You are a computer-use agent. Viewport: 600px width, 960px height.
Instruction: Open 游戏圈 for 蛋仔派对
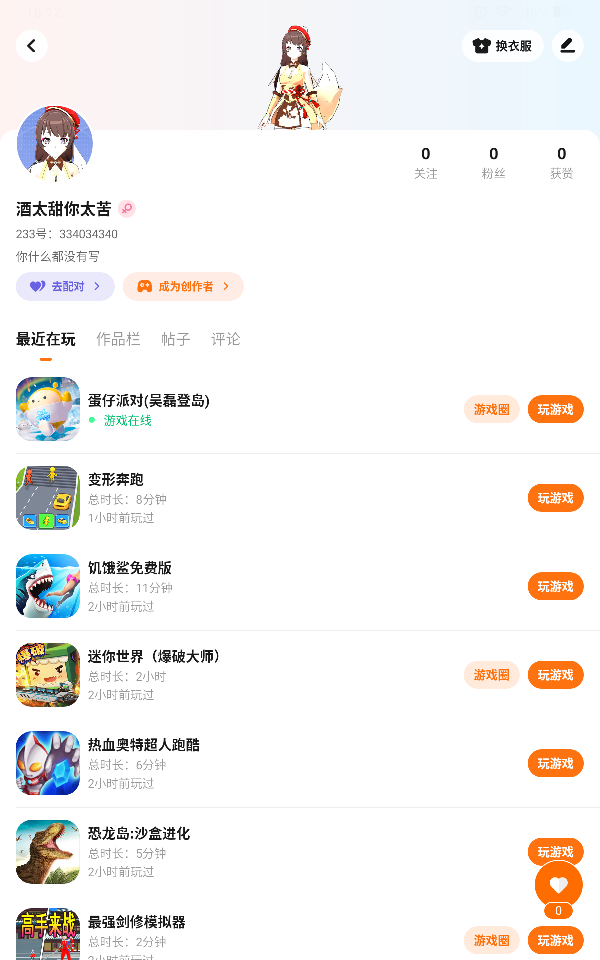coord(492,409)
